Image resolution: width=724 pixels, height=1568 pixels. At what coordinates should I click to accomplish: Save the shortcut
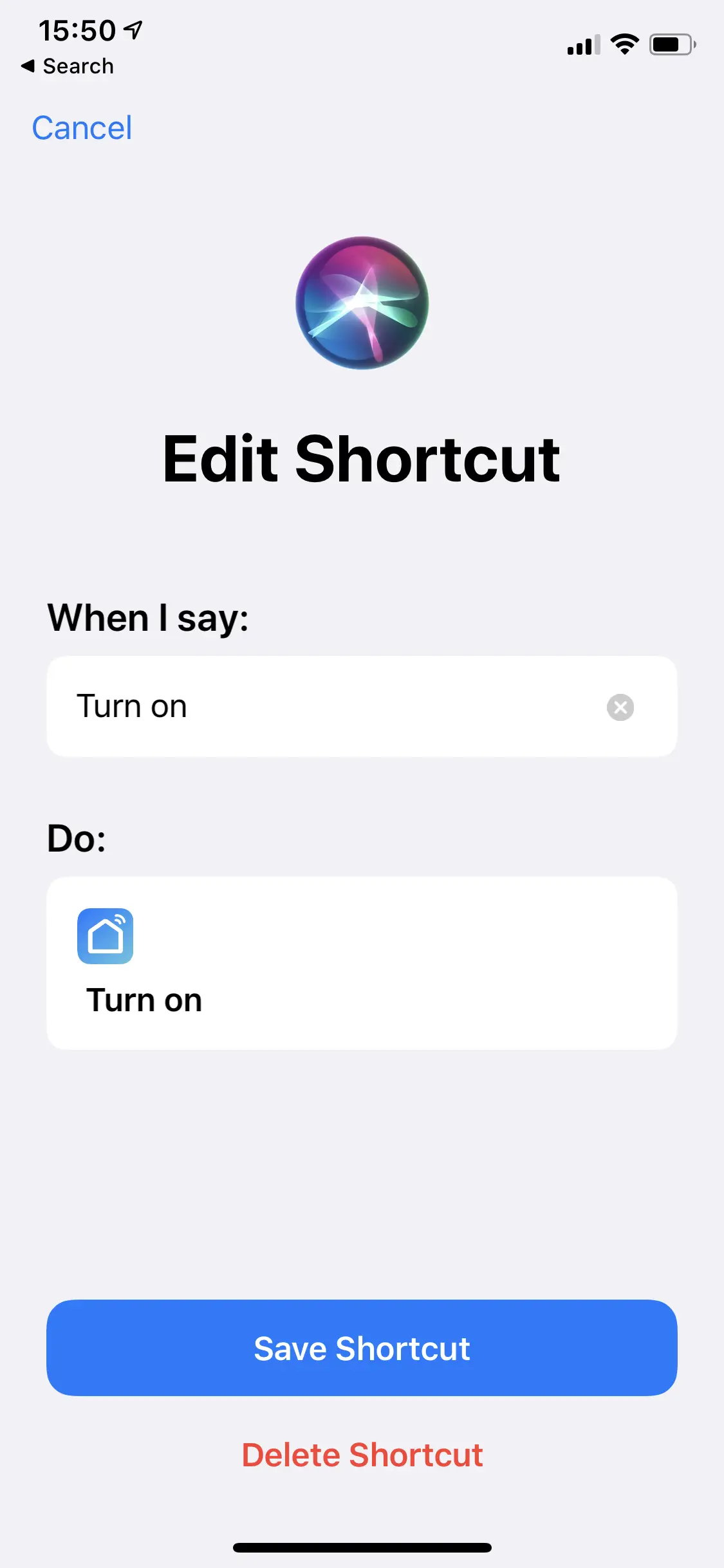pyautogui.click(x=362, y=1348)
